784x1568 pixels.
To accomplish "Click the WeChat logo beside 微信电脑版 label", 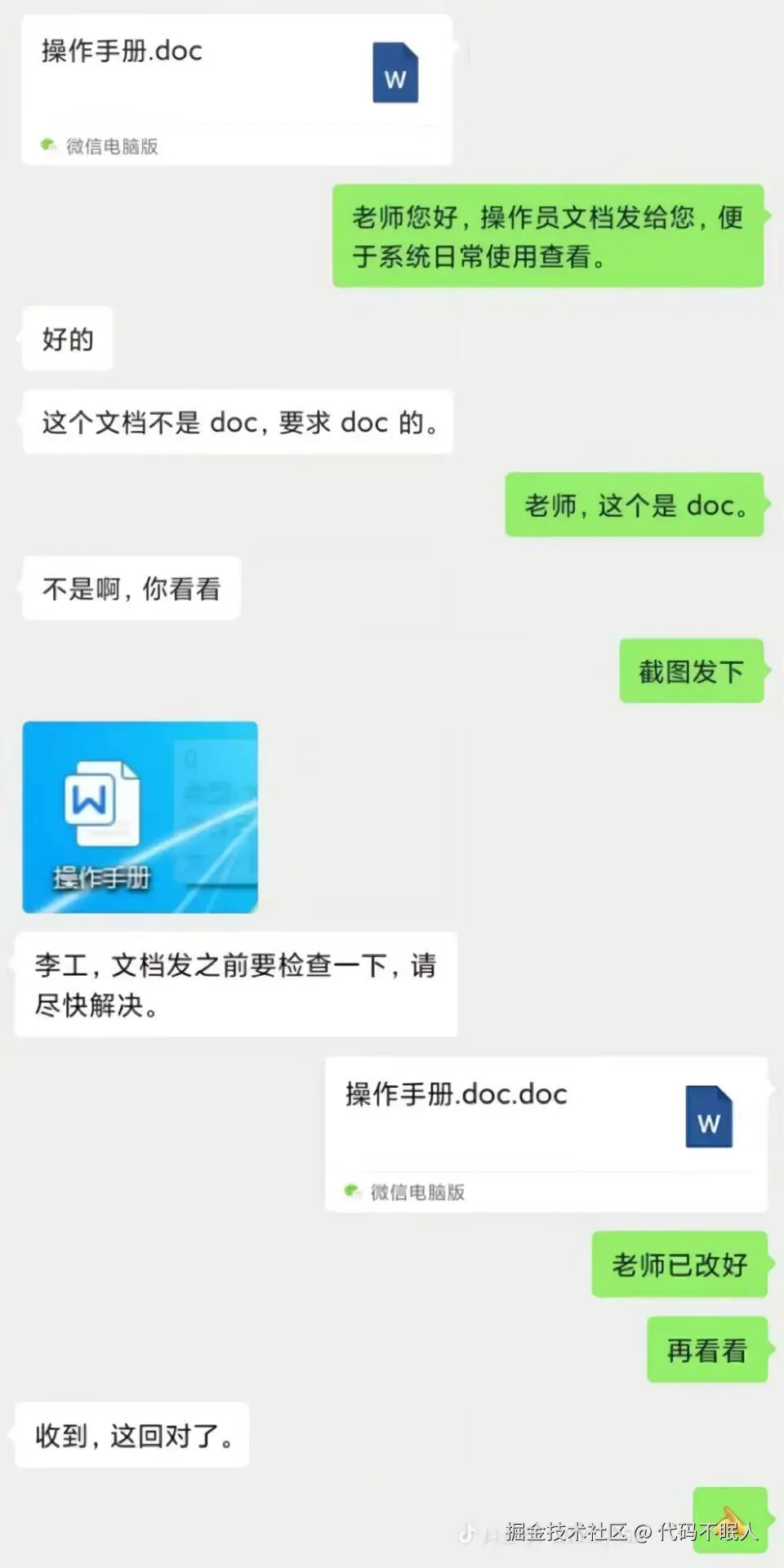I will (x=48, y=145).
